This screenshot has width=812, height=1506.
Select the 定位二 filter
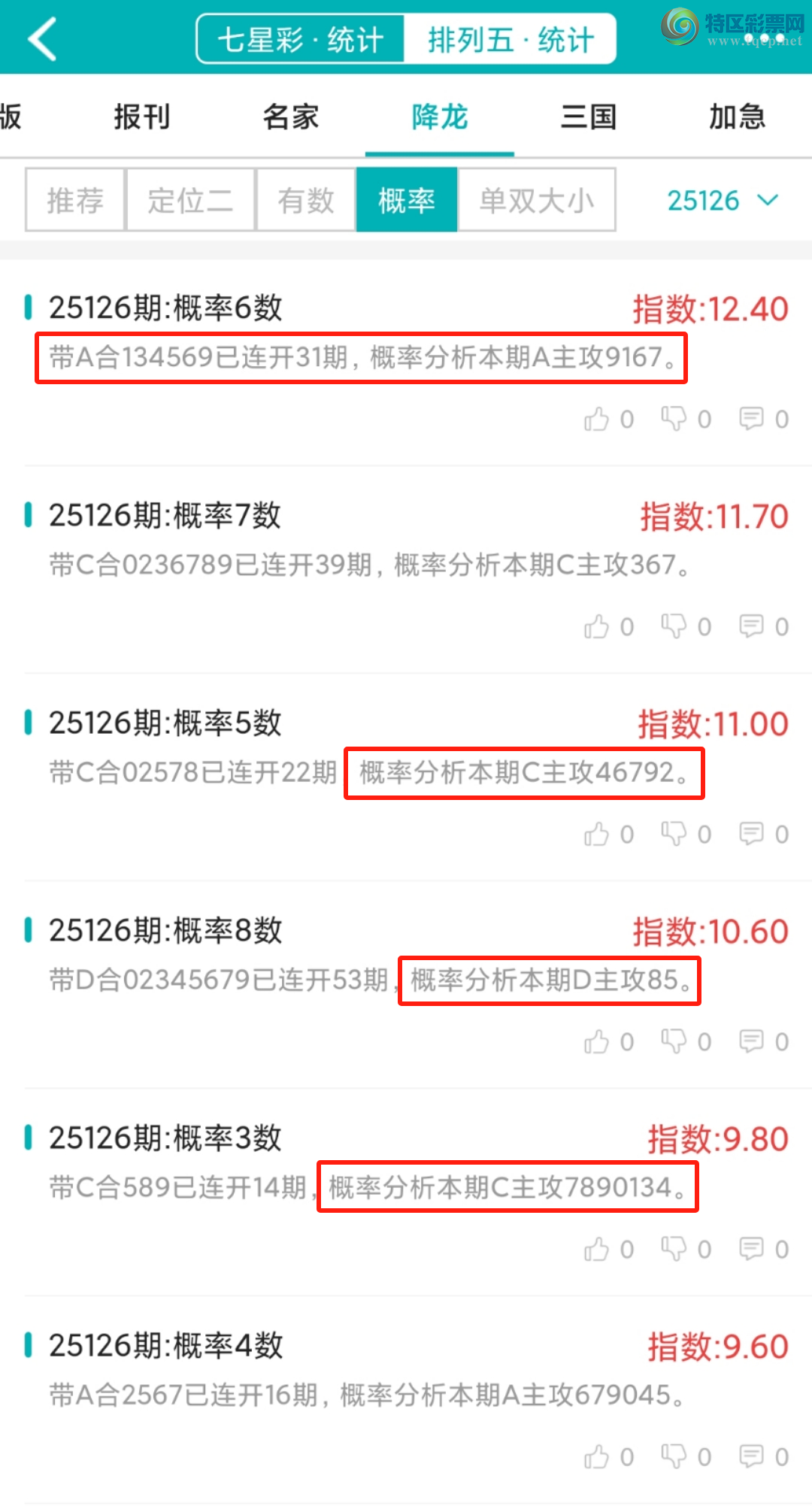(x=189, y=199)
